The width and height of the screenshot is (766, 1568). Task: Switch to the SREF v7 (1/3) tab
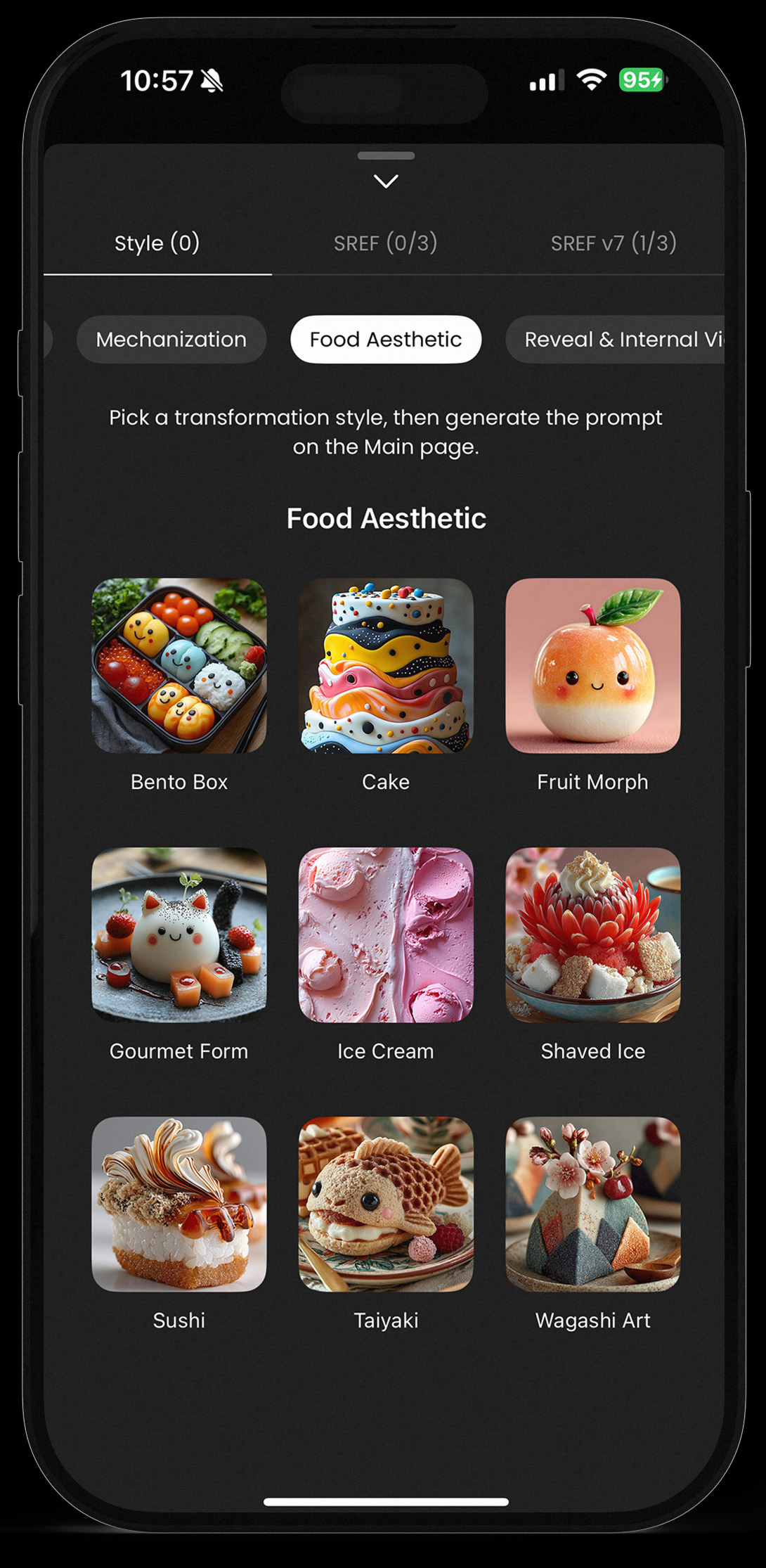(613, 243)
